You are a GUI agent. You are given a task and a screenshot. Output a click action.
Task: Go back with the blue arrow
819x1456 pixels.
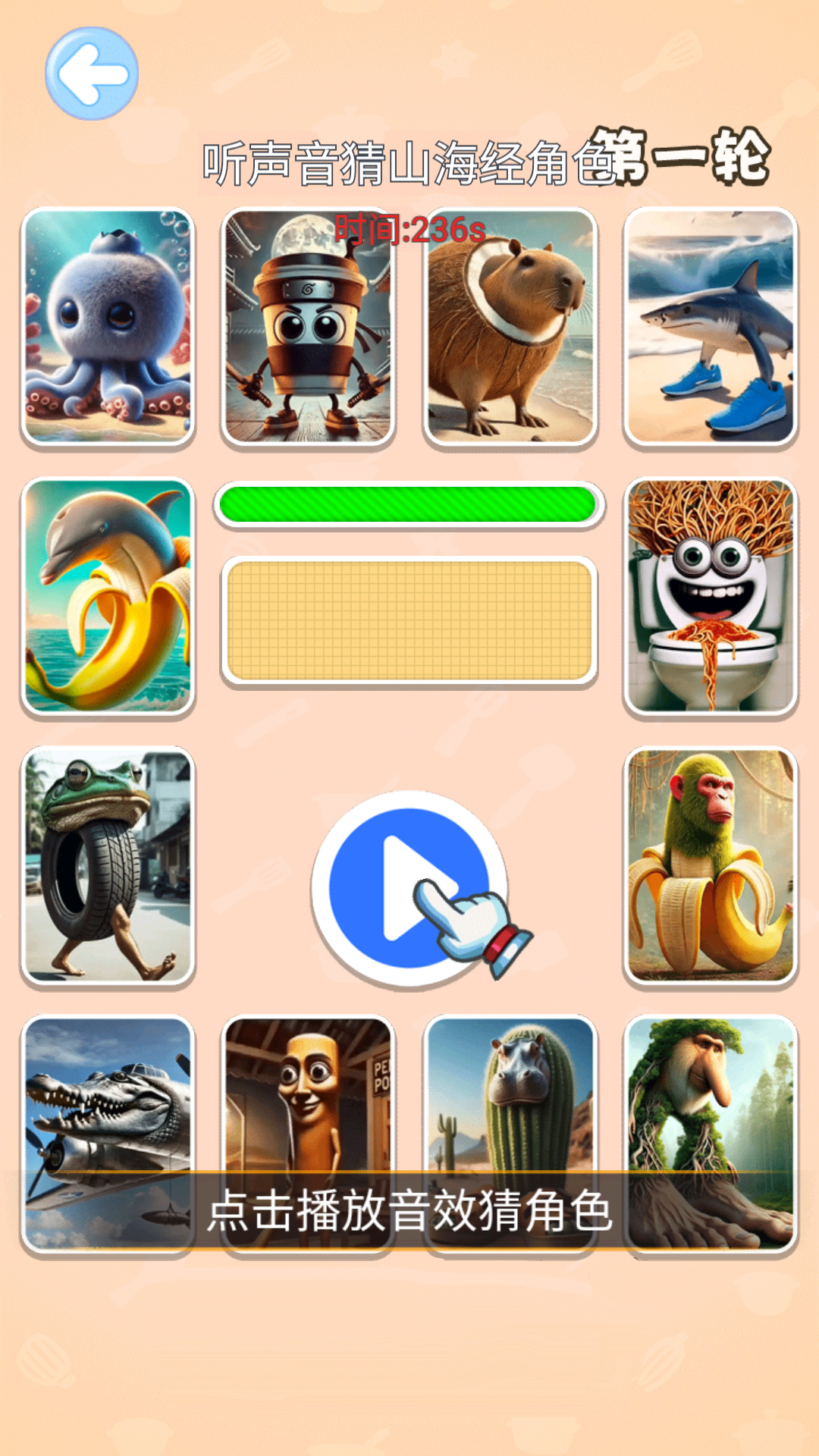click(92, 74)
